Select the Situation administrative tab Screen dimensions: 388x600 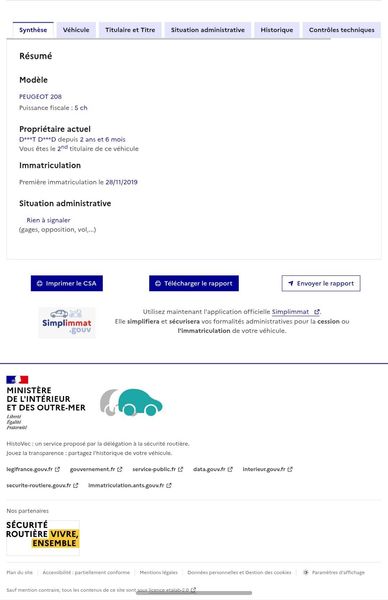(x=207, y=30)
